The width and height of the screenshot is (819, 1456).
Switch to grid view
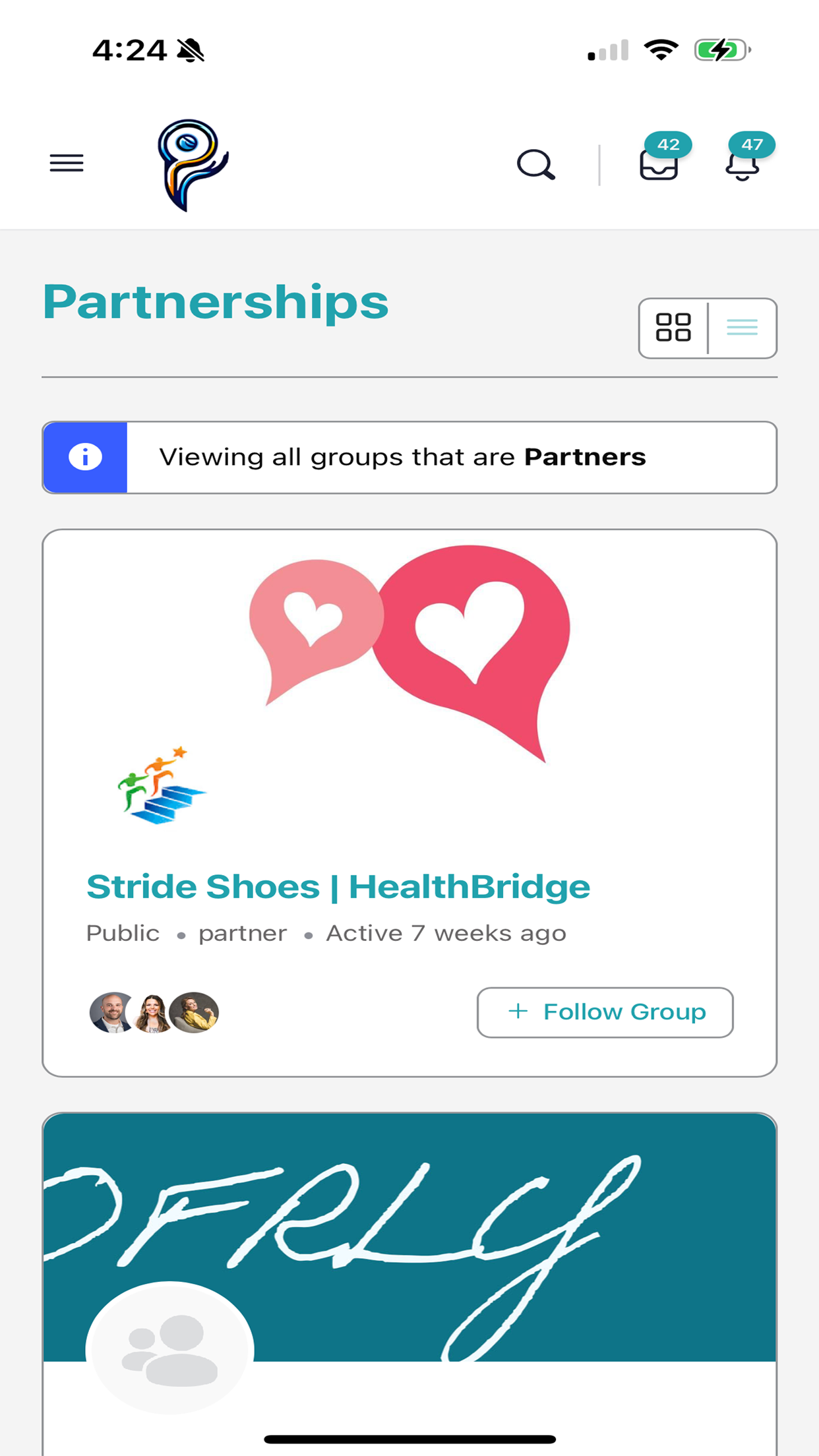673,328
